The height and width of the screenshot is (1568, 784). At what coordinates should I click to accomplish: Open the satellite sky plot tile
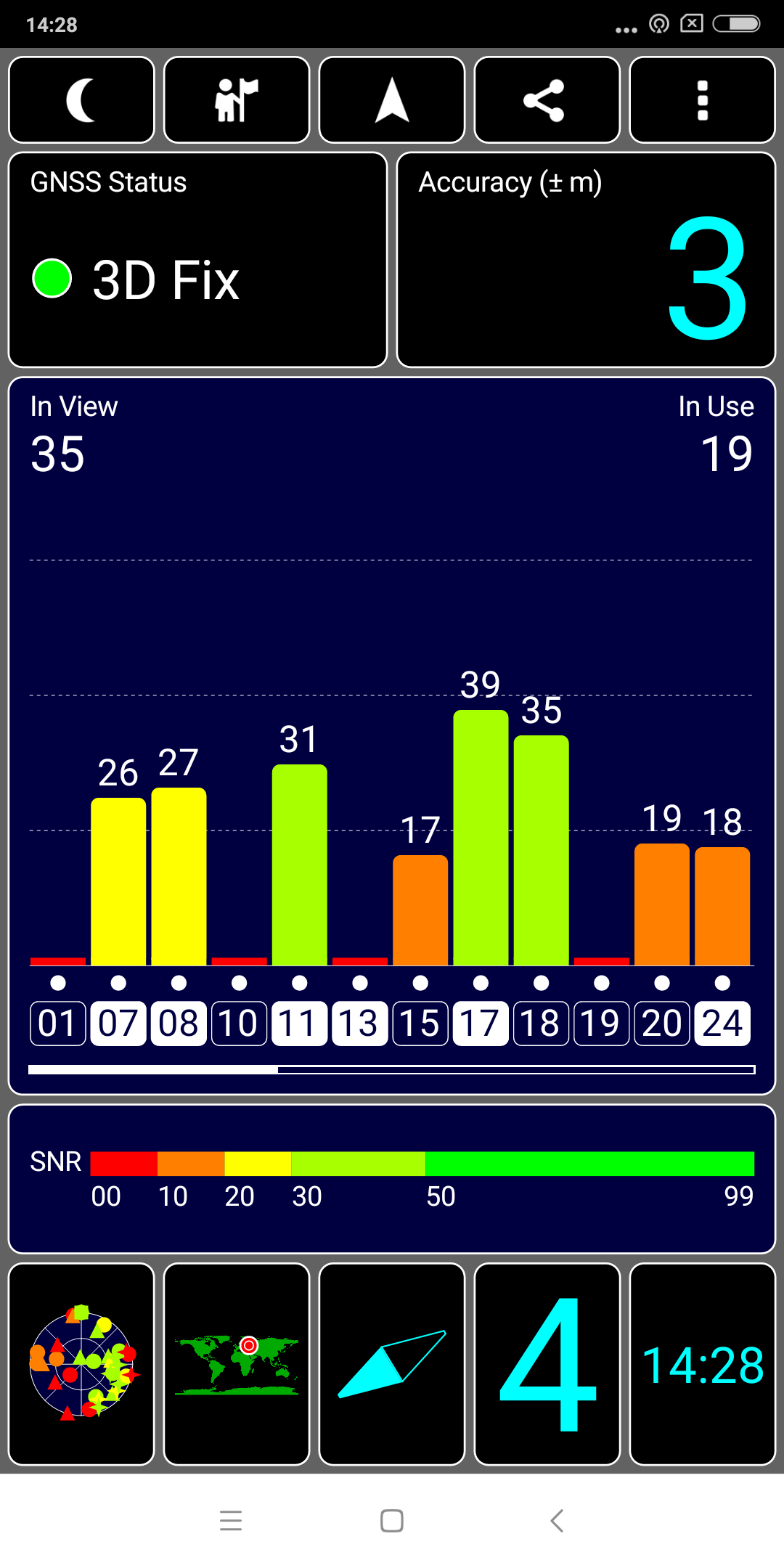[81, 1364]
